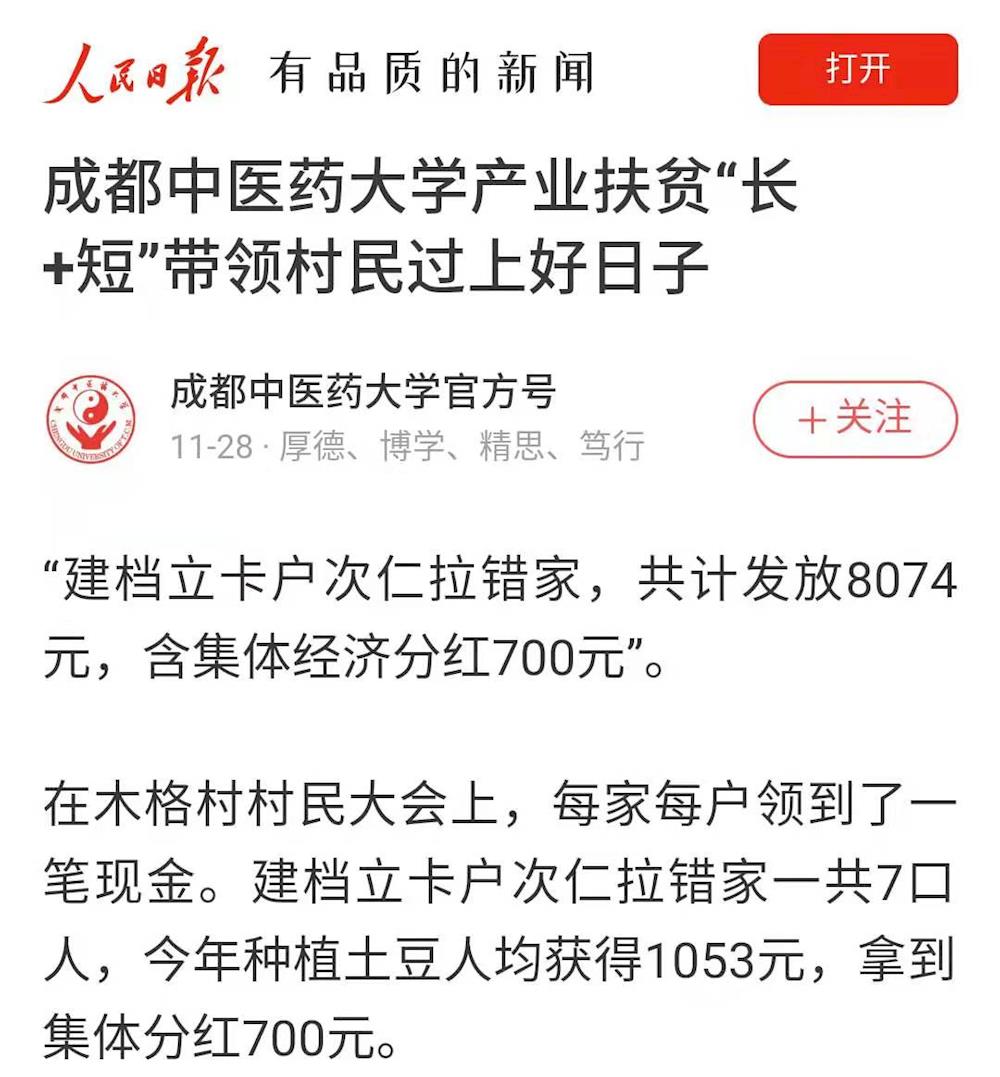Select the circular CHENGDU UNIVERSITY seal
The image size is (1000, 1077).
pyautogui.click(x=92, y=418)
